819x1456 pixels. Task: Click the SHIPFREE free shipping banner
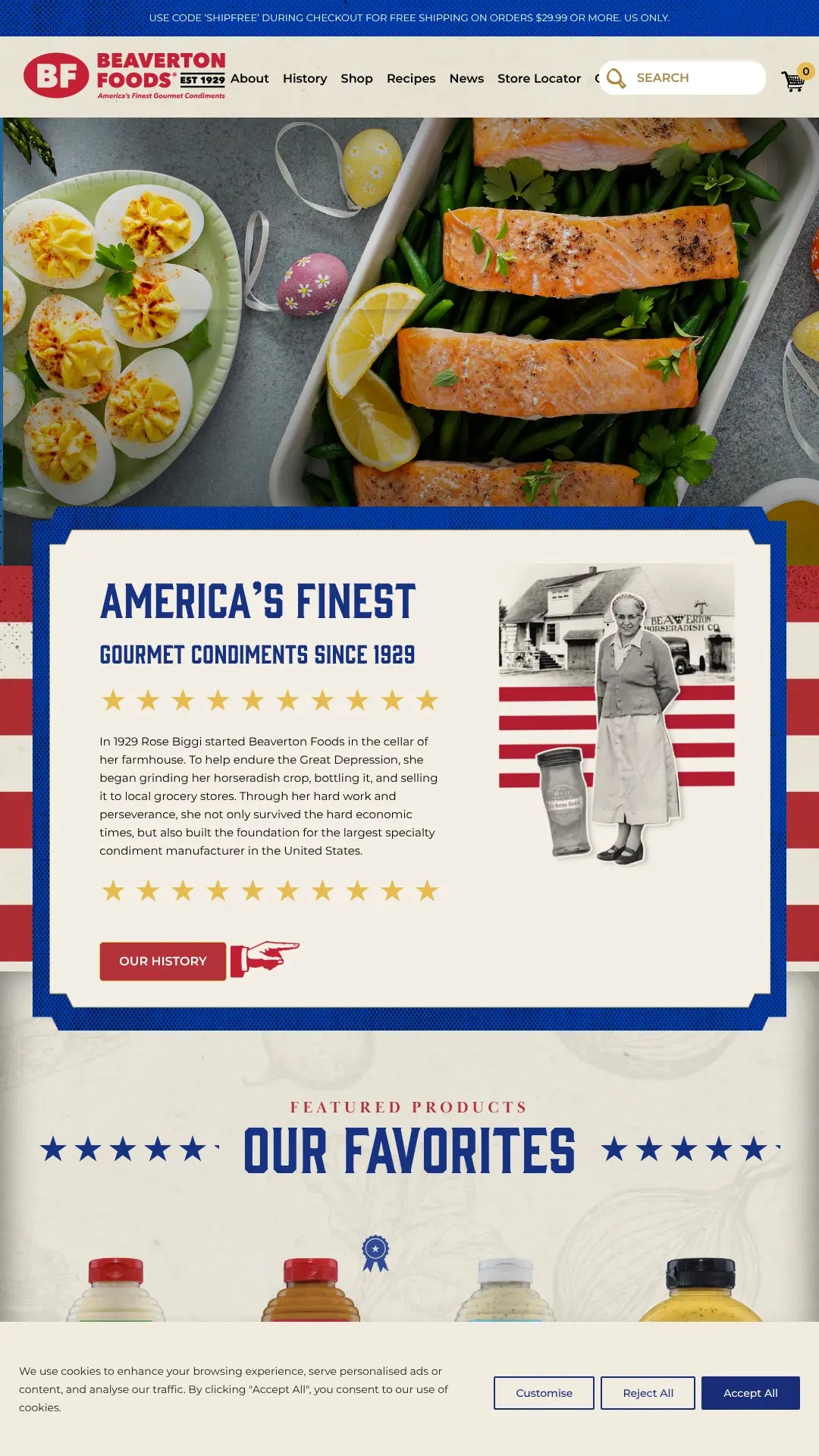point(409,17)
